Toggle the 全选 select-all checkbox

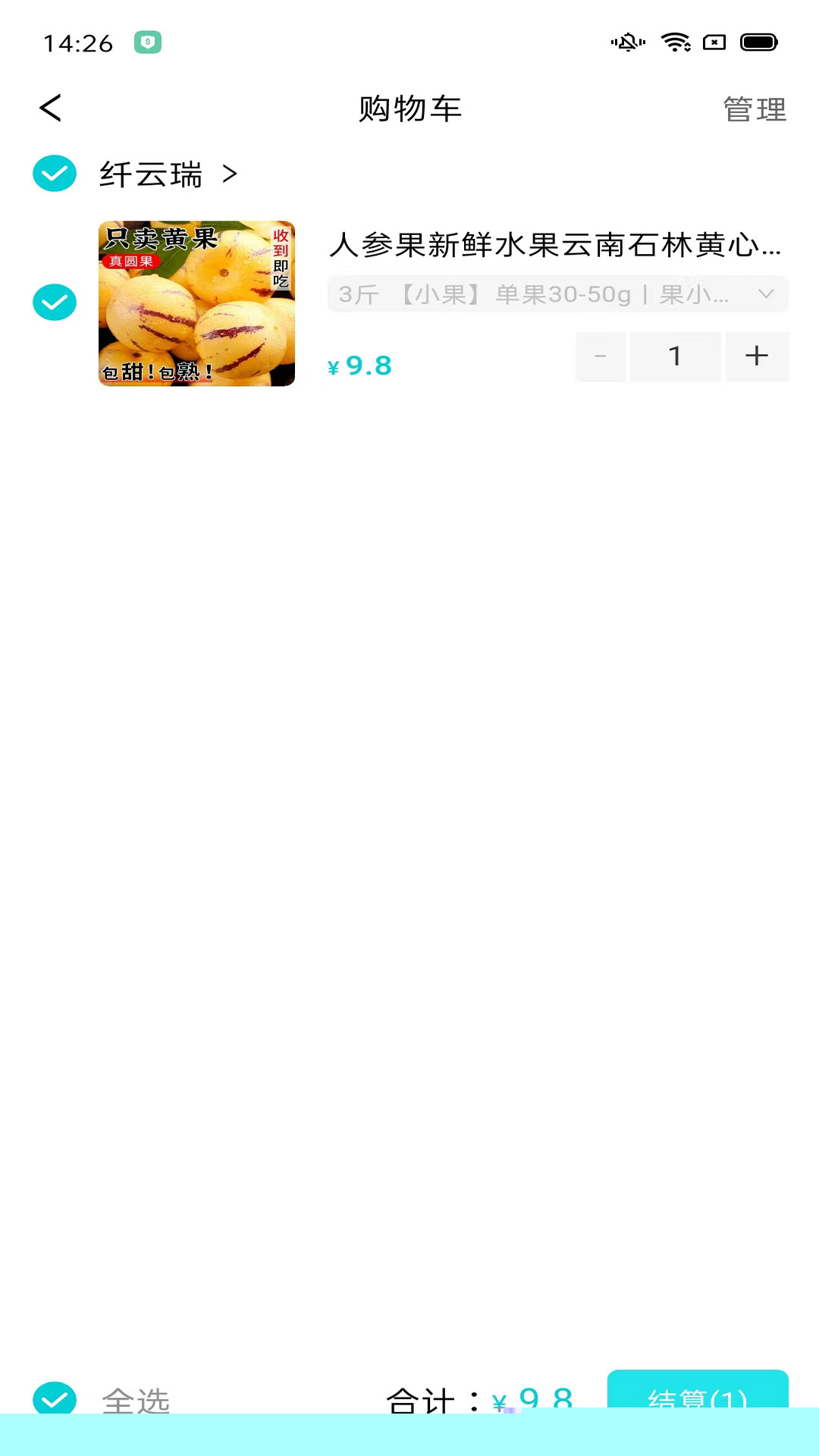tap(55, 1397)
